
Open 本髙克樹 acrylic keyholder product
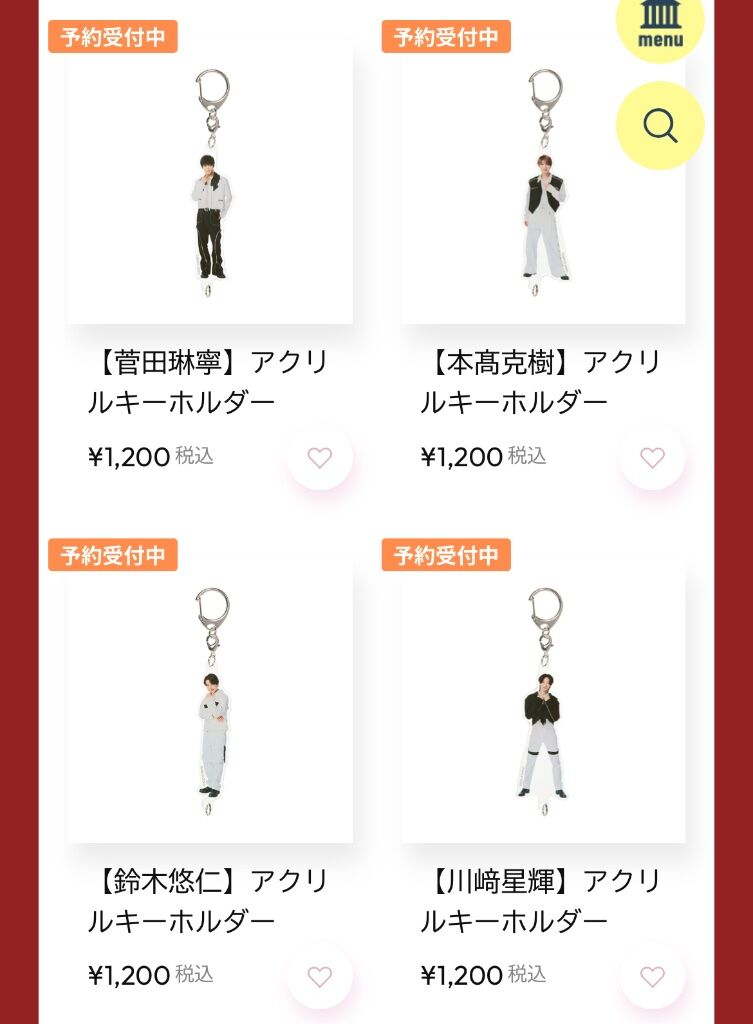click(x=543, y=180)
